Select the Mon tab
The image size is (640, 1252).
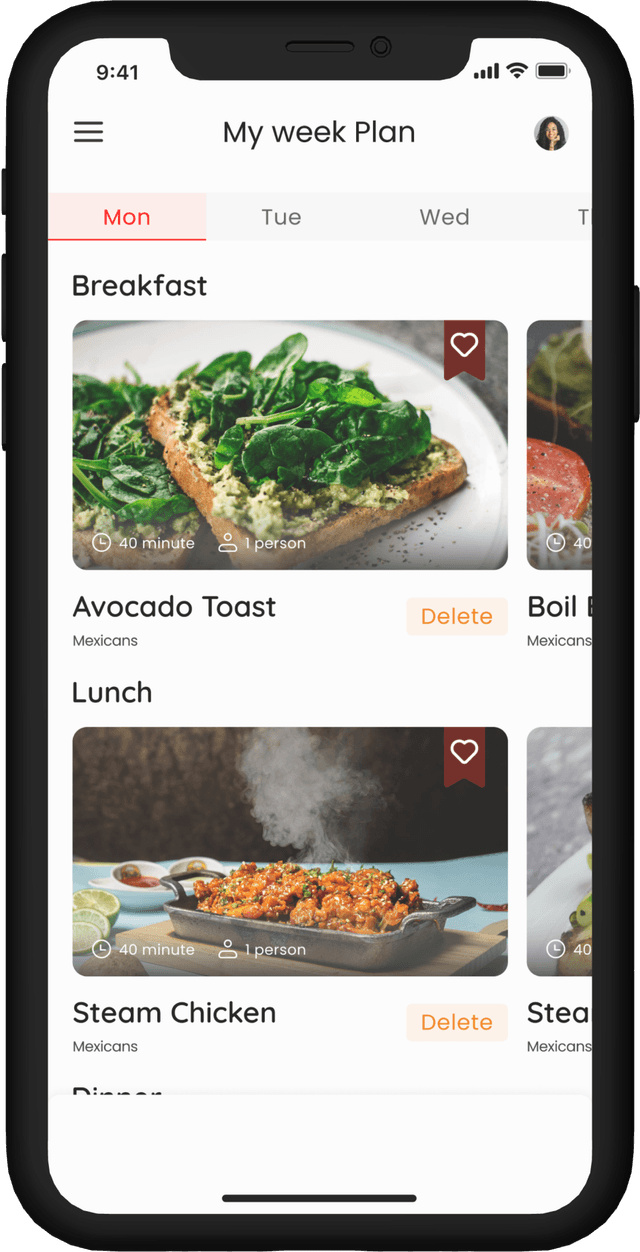tap(127, 217)
